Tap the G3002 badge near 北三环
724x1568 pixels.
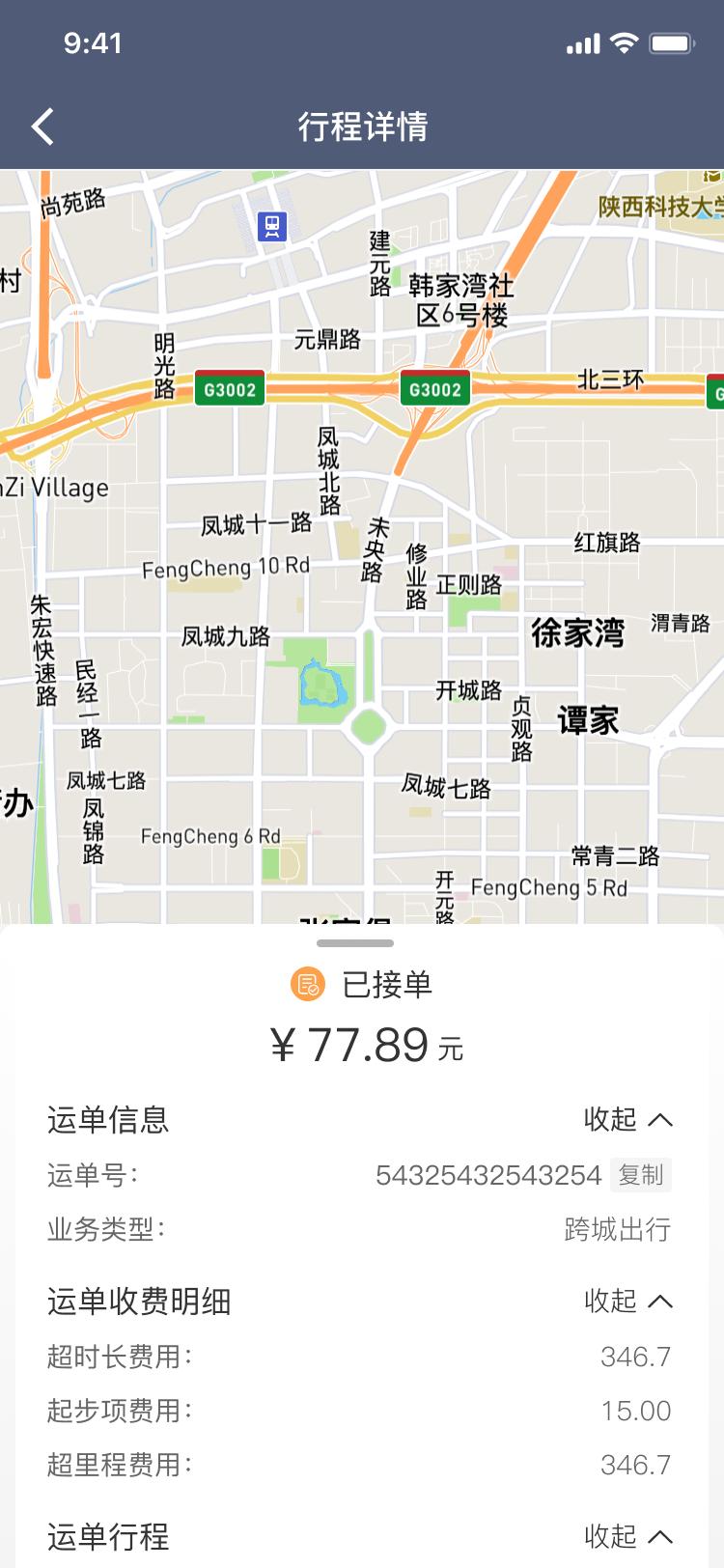(436, 389)
